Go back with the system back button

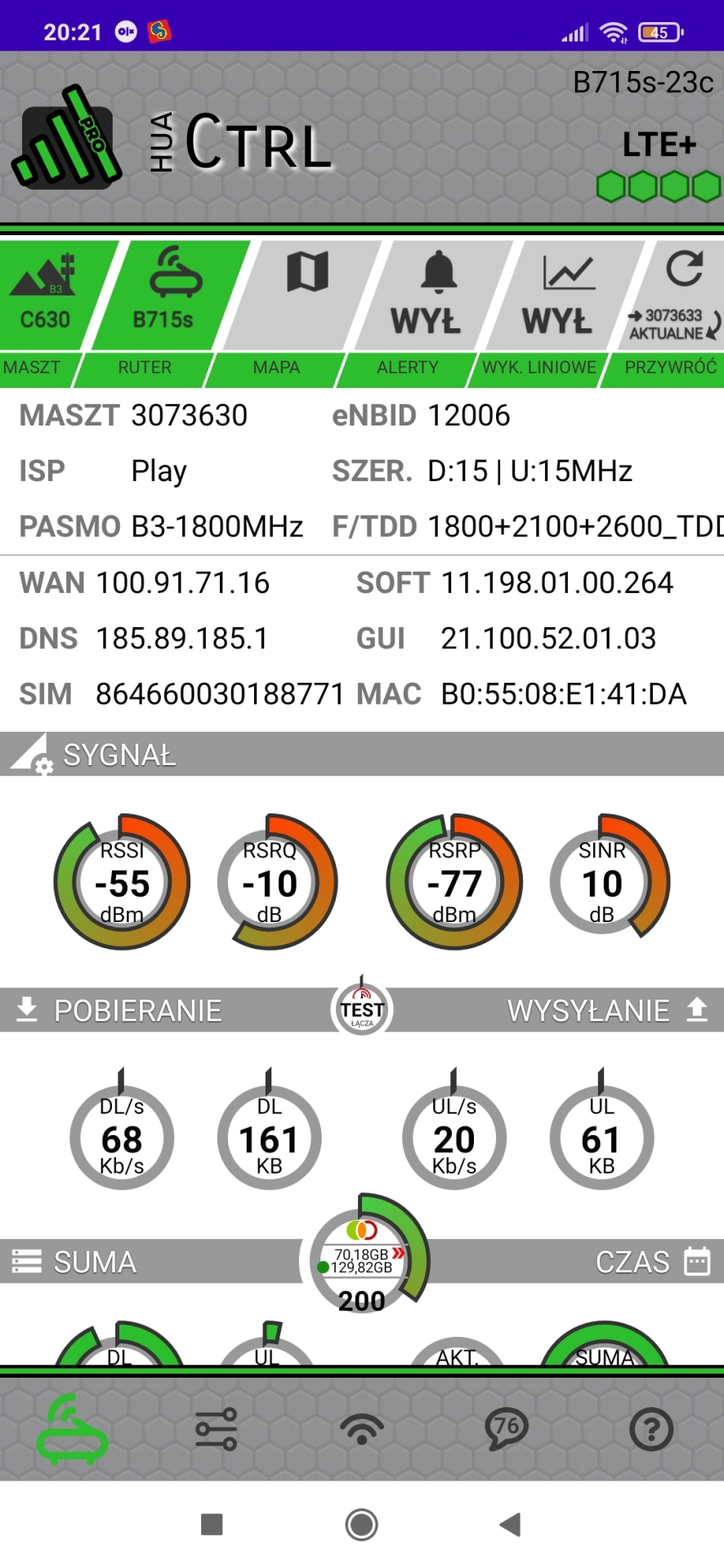tap(510, 1524)
